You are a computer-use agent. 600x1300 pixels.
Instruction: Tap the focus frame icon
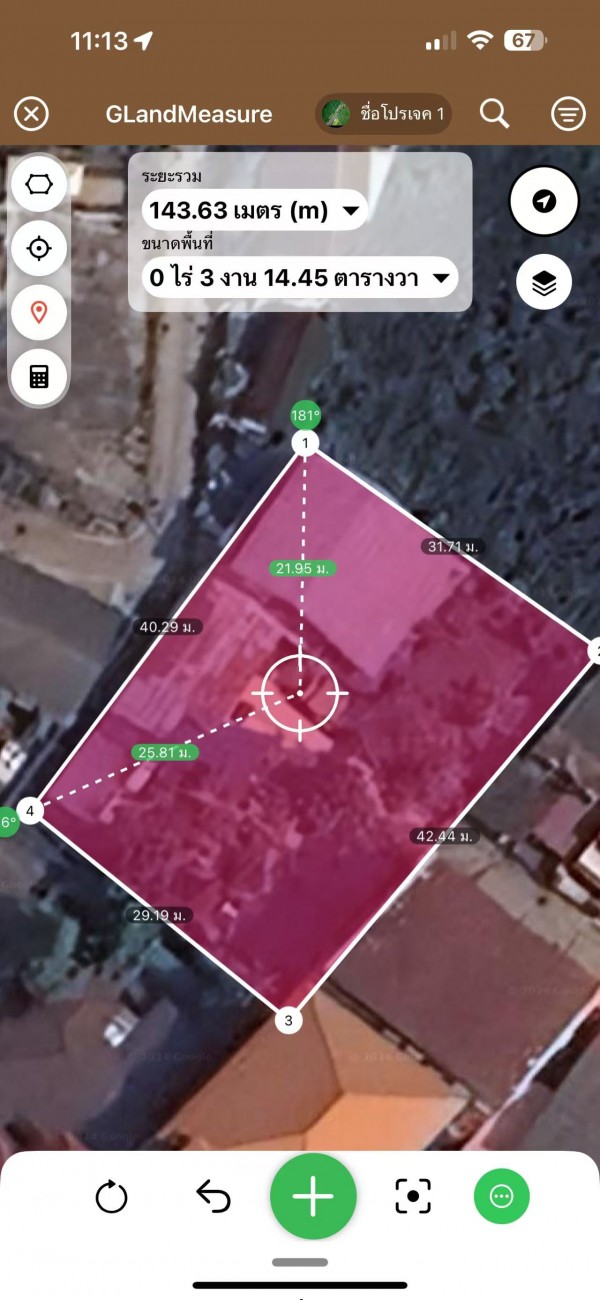[413, 1195]
